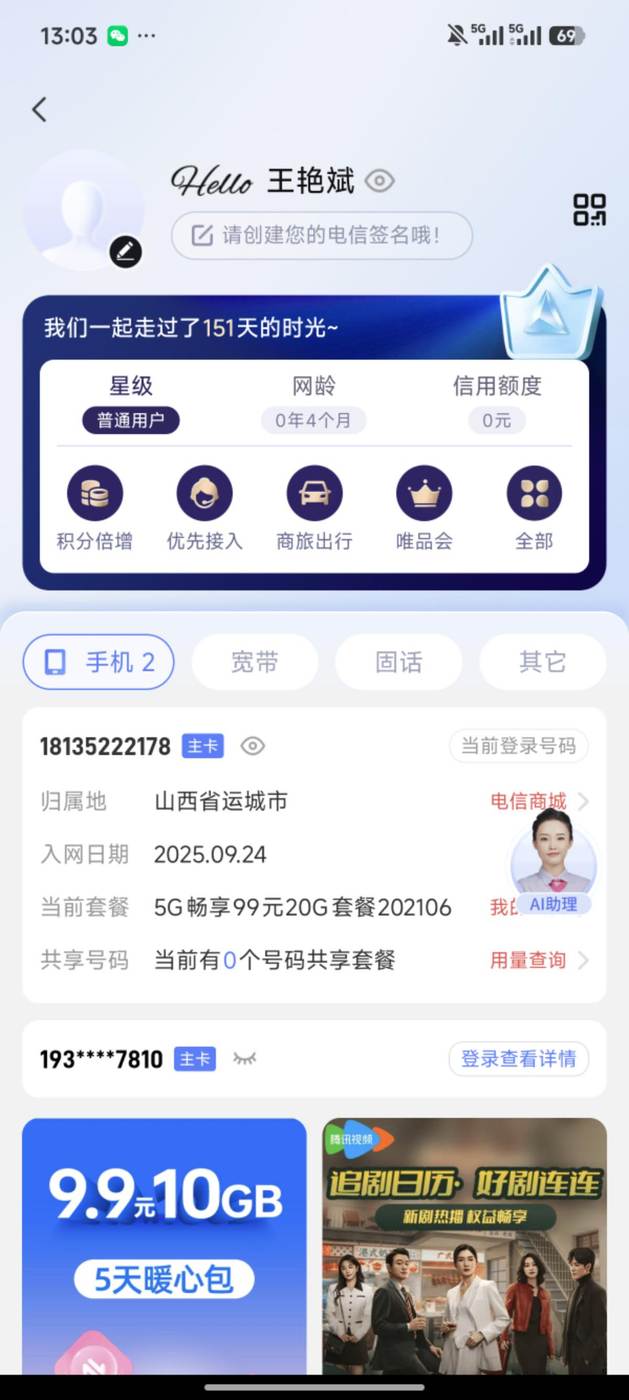Create your 电信签名 signature
Image resolution: width=629 pixels, height=1400 pixels.
(321, 235)
